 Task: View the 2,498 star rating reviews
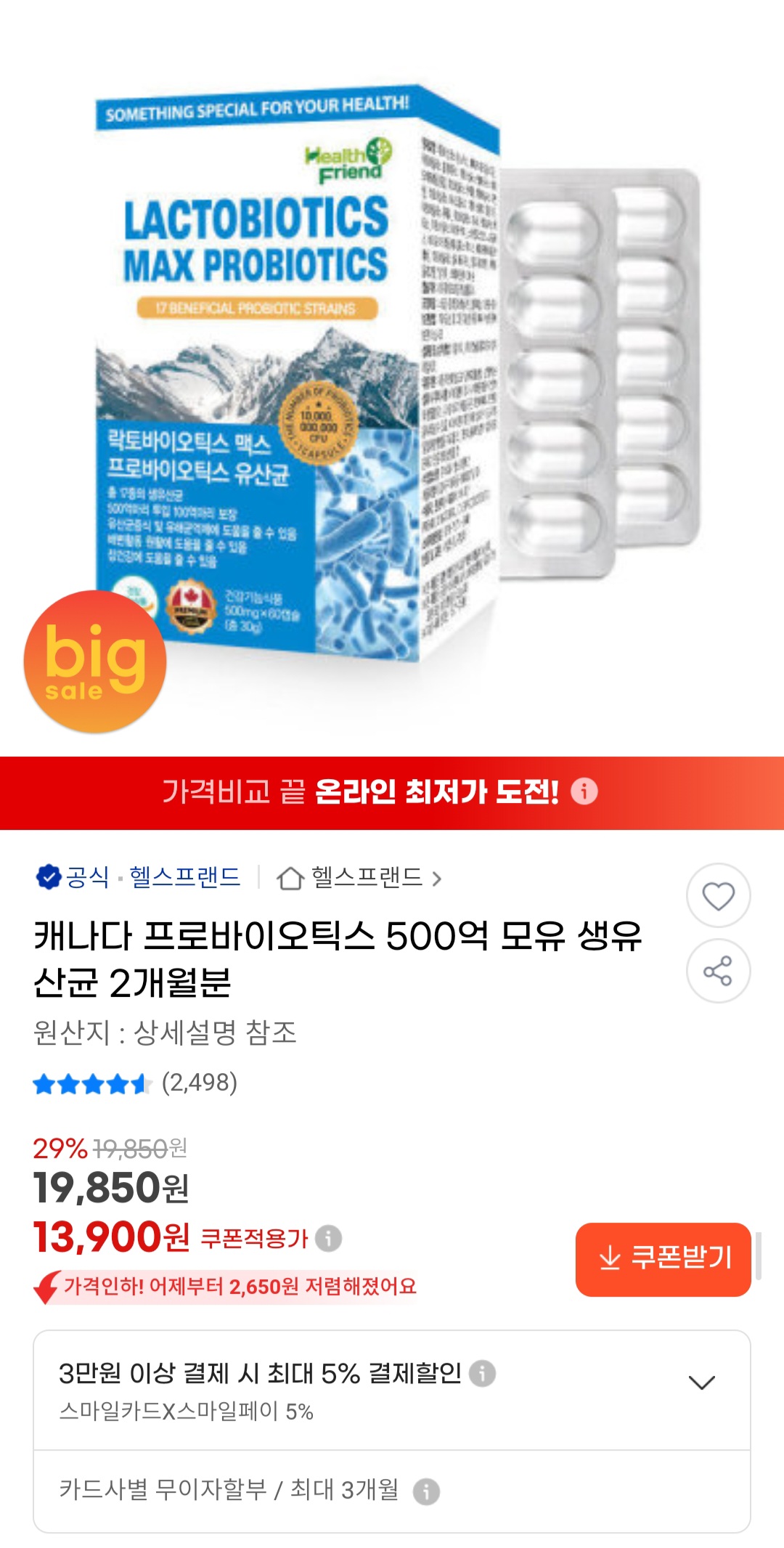pos(135,1083)
